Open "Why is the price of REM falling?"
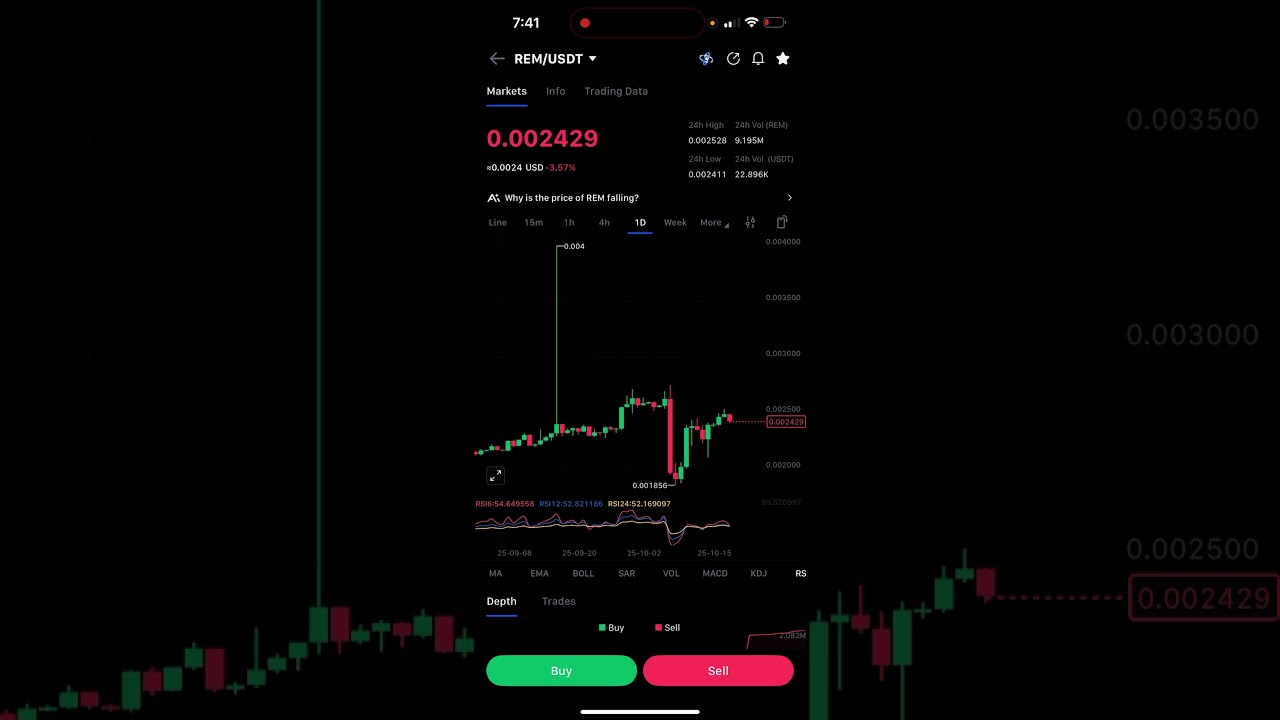 (x=640, y=198)
